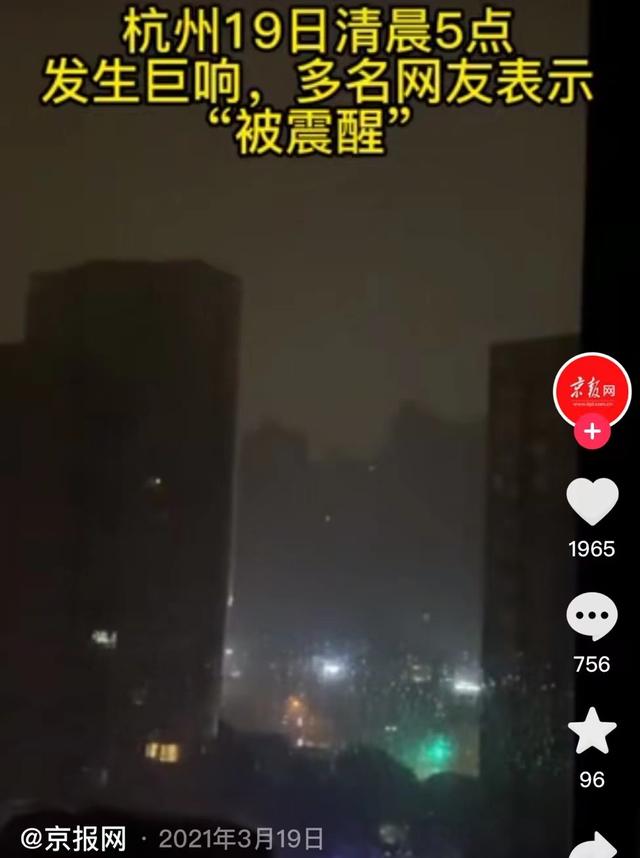Open the comments
Viewport: 640px width, 858px height.
pyautogui.click(x=592, y=617)
